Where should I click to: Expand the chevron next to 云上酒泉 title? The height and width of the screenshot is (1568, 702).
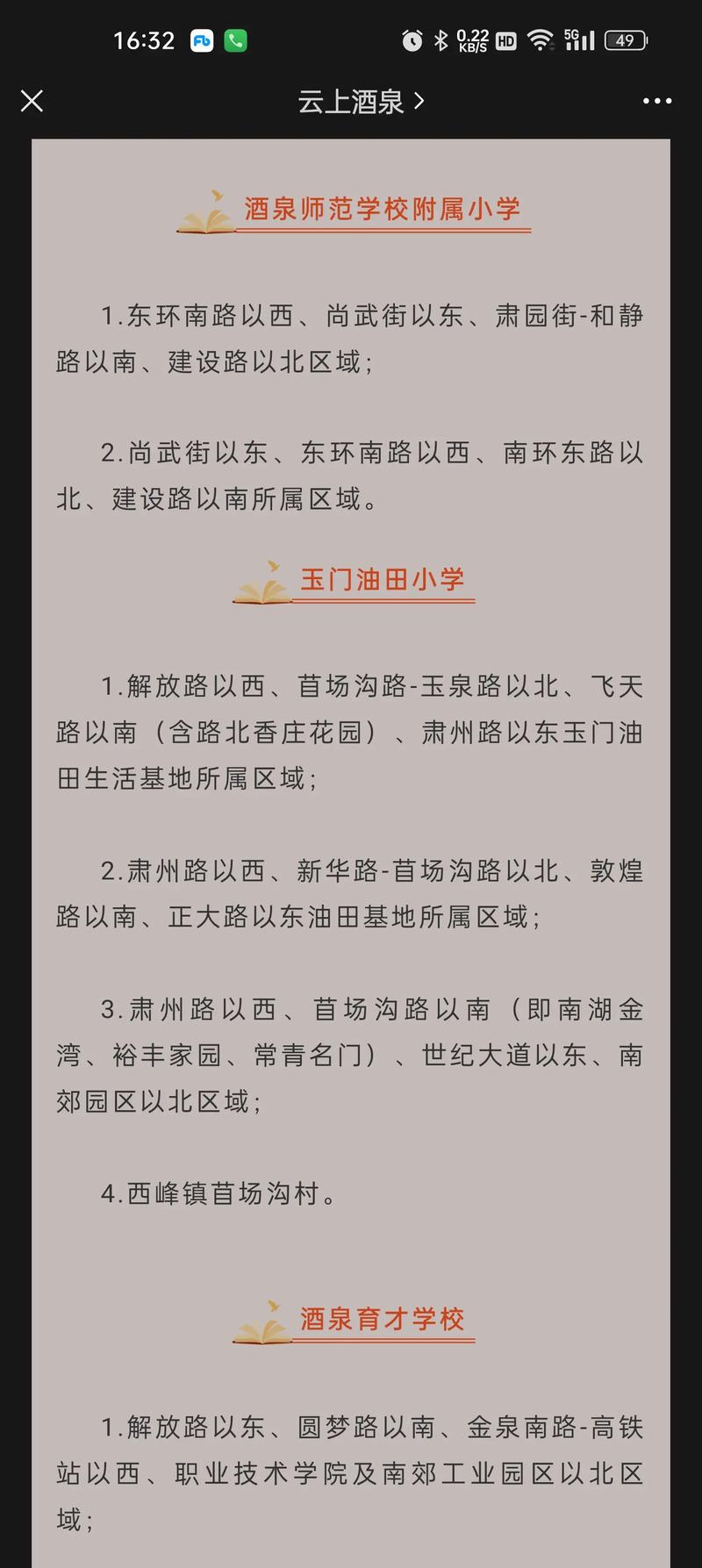click(421, 101)
